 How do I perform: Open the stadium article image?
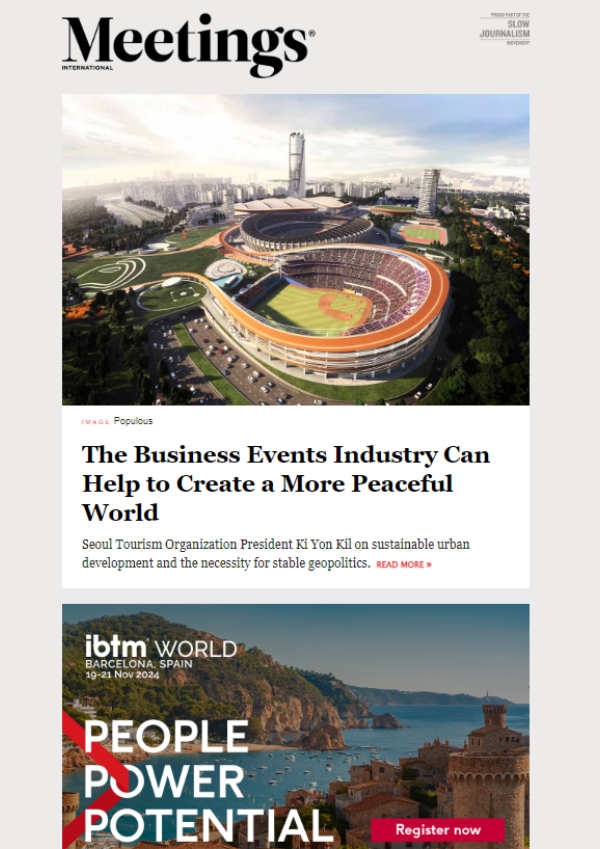[295, 249]
